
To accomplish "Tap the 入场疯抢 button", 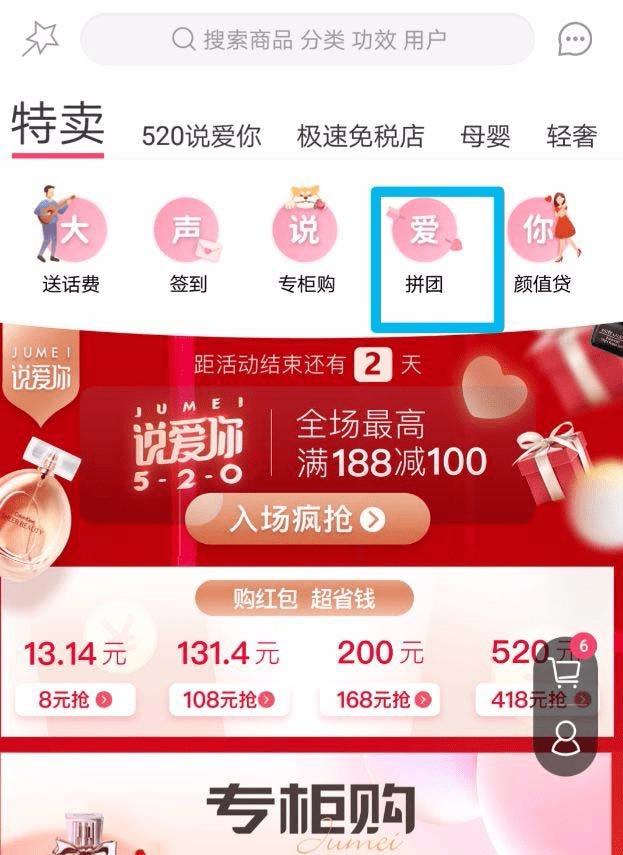I will click(x=307, y=520).
